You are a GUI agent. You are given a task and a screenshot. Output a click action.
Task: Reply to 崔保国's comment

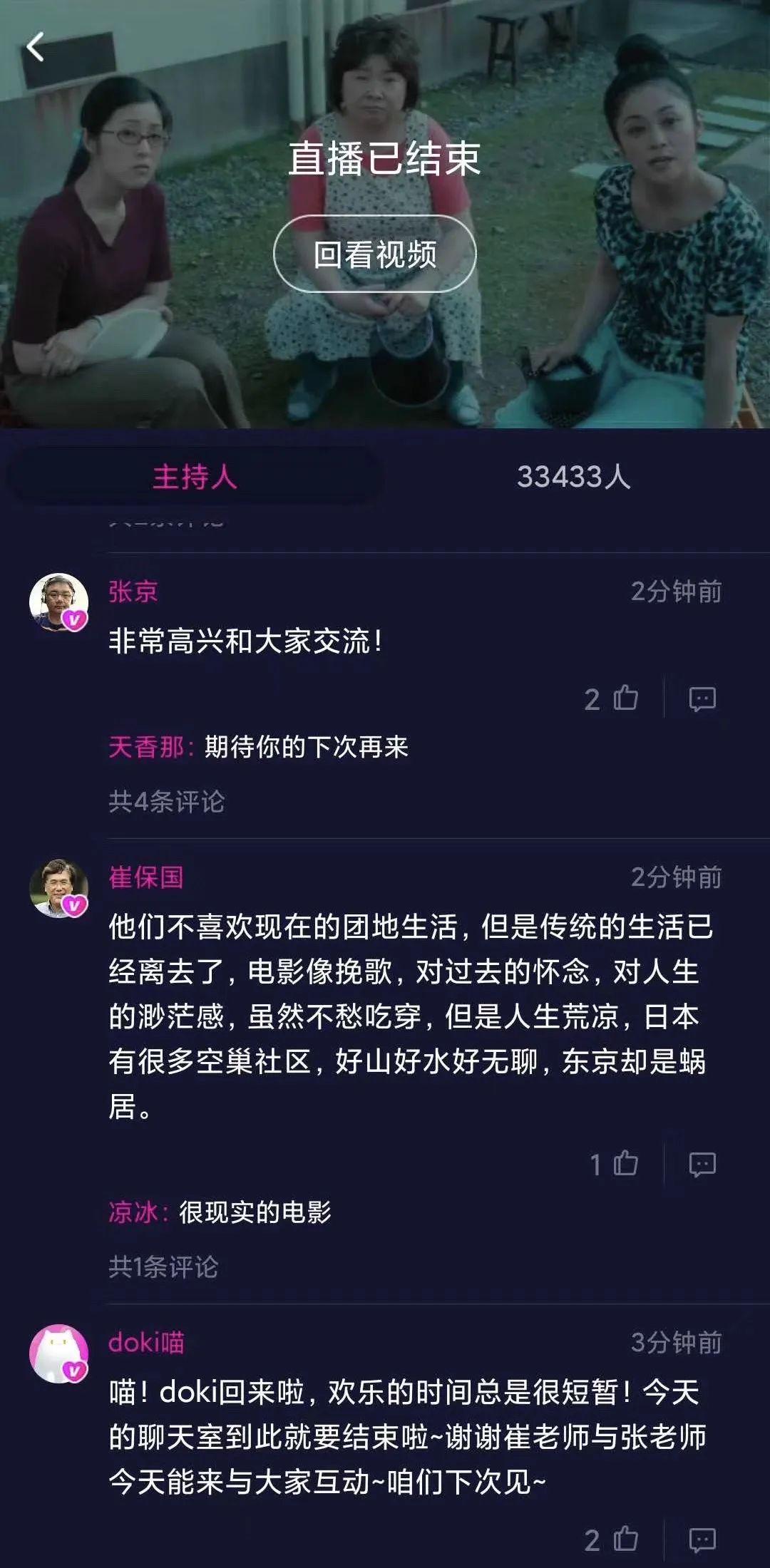pyautogui.click(x=702, y=1164)
